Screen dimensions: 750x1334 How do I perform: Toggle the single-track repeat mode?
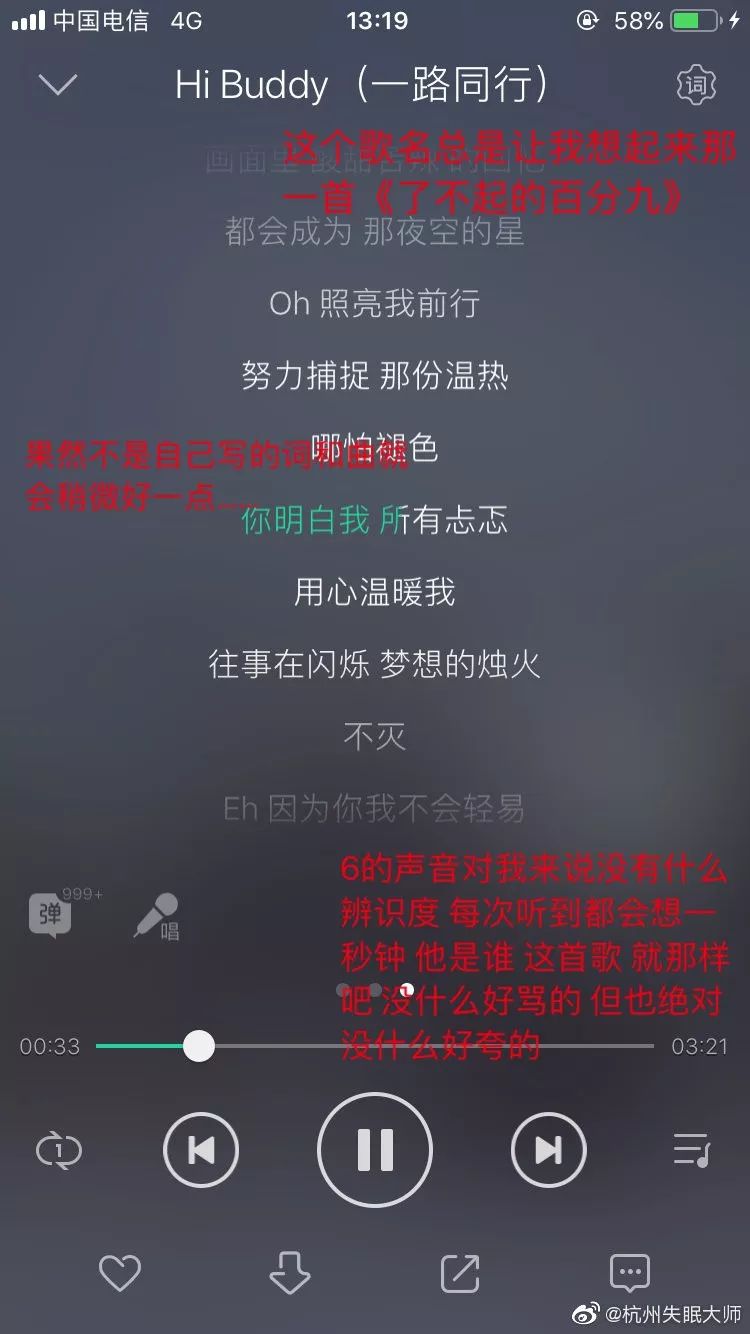(59, 1151)
